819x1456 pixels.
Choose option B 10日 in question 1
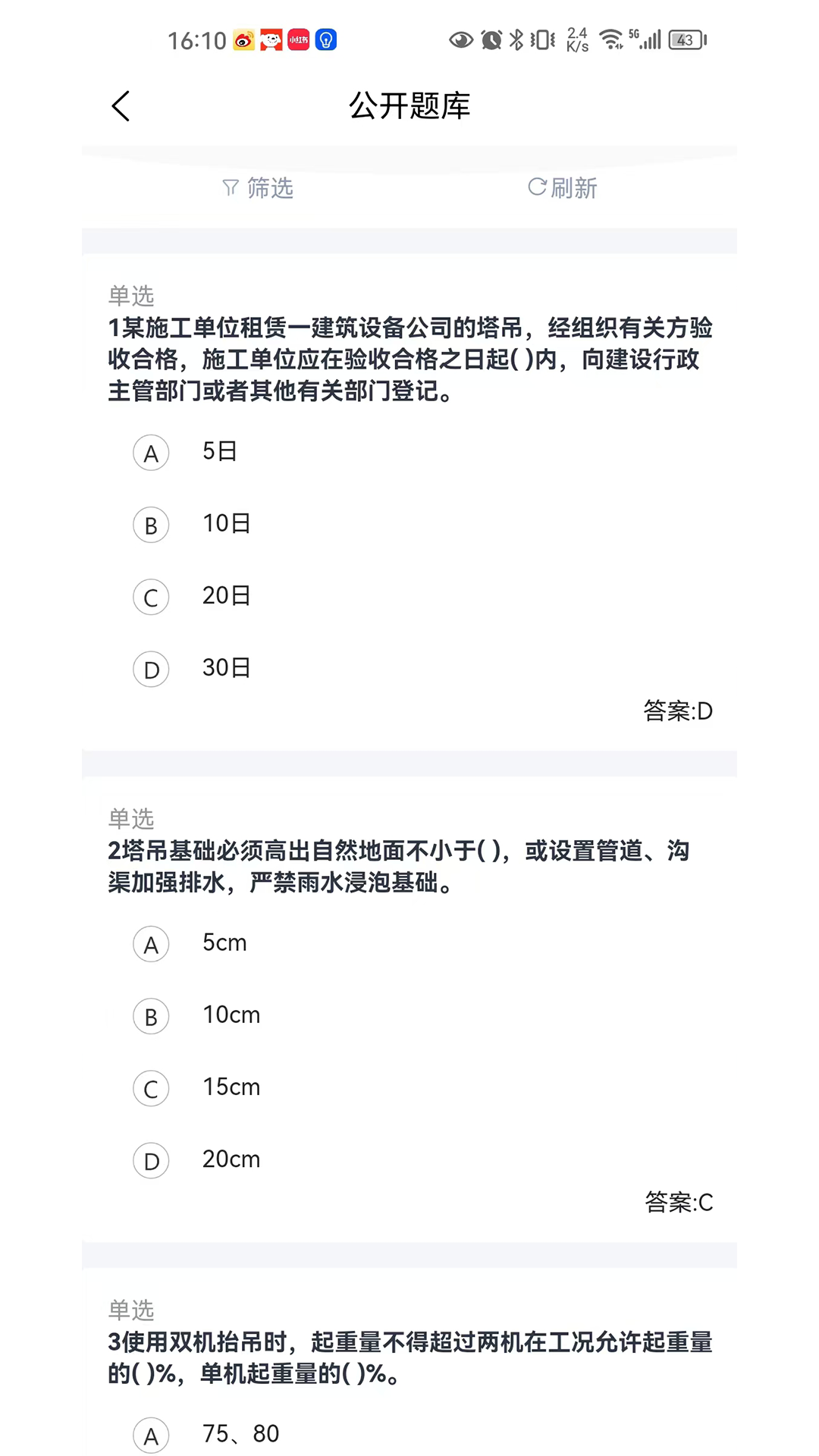pyautogui.click(x=151, y=525)
